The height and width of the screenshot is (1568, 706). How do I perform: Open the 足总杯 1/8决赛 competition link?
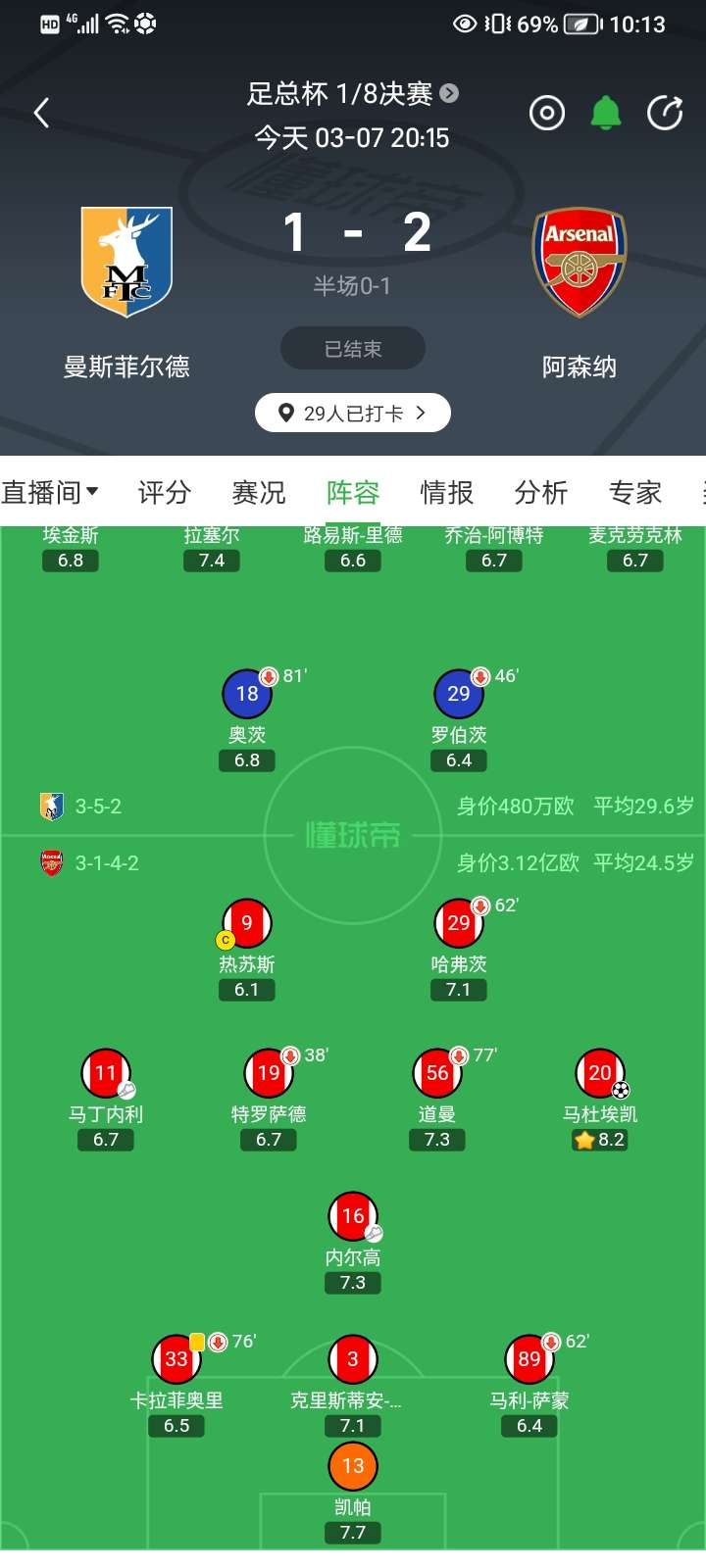(x=351, y=94)
